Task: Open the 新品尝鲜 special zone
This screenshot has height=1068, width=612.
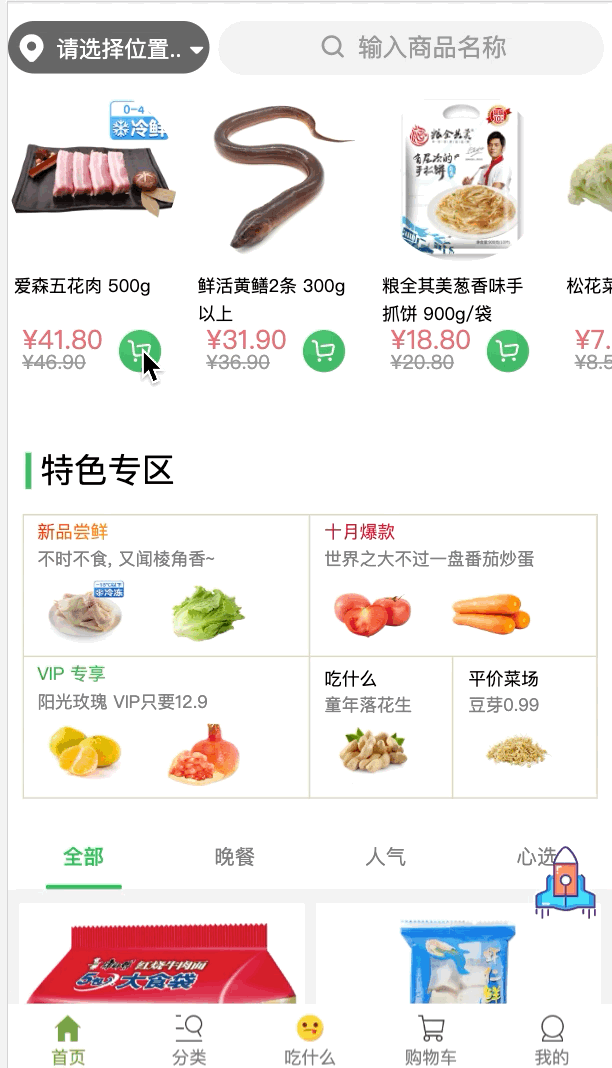Action: [166, 585]
